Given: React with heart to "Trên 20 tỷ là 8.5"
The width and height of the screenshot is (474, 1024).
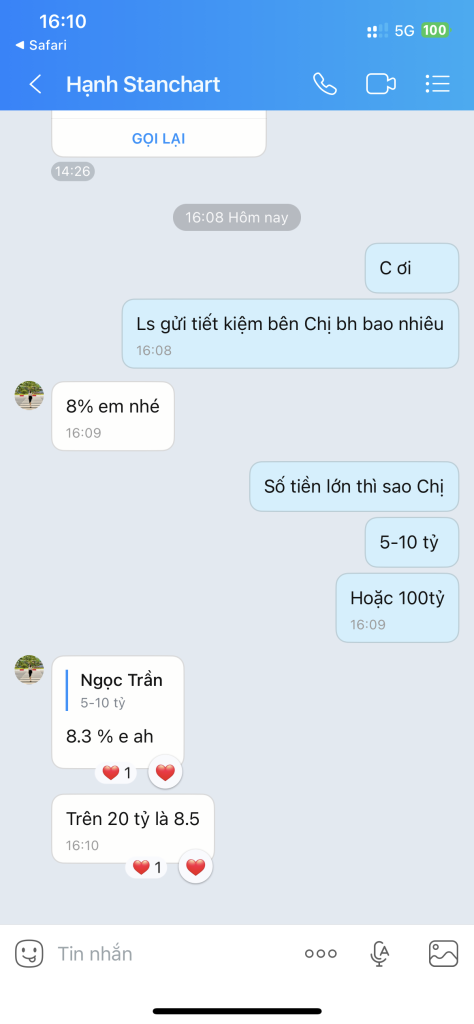Looking at the screenshot, I should (195, 867).
